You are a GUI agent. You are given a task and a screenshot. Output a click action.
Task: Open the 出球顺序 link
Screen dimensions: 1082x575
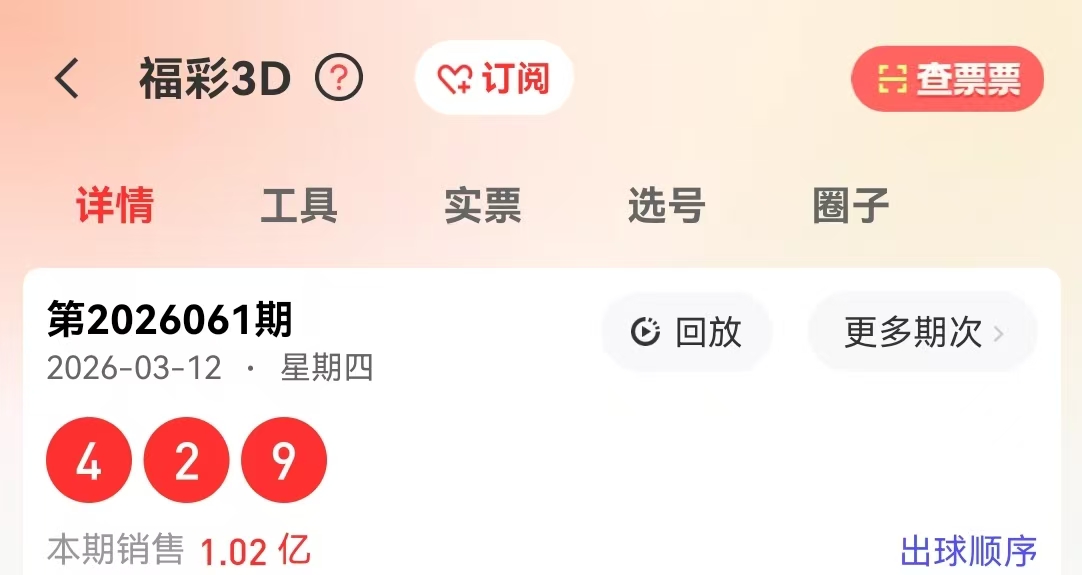click(968, 551)
